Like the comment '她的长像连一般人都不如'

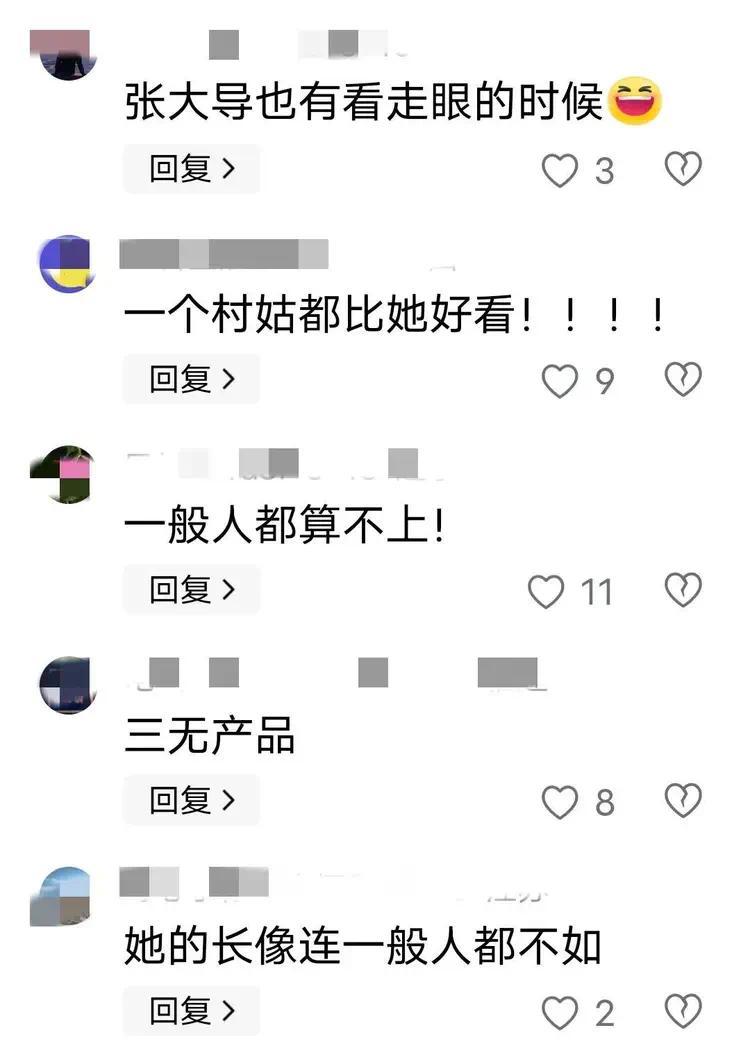tap(560, 1013)
